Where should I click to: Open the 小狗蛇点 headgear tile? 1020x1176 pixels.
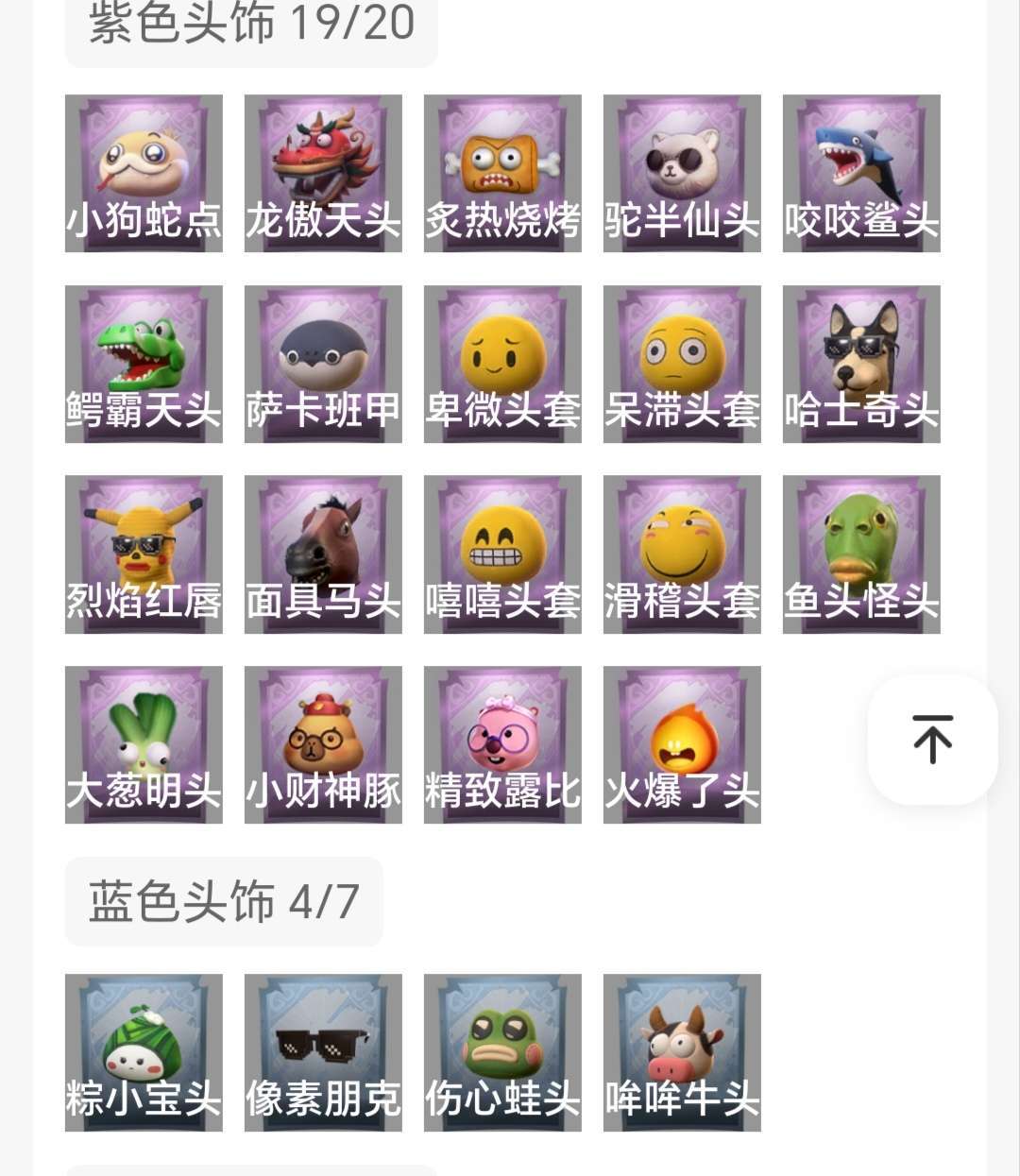pyautogui.click(x=144, y=174)
